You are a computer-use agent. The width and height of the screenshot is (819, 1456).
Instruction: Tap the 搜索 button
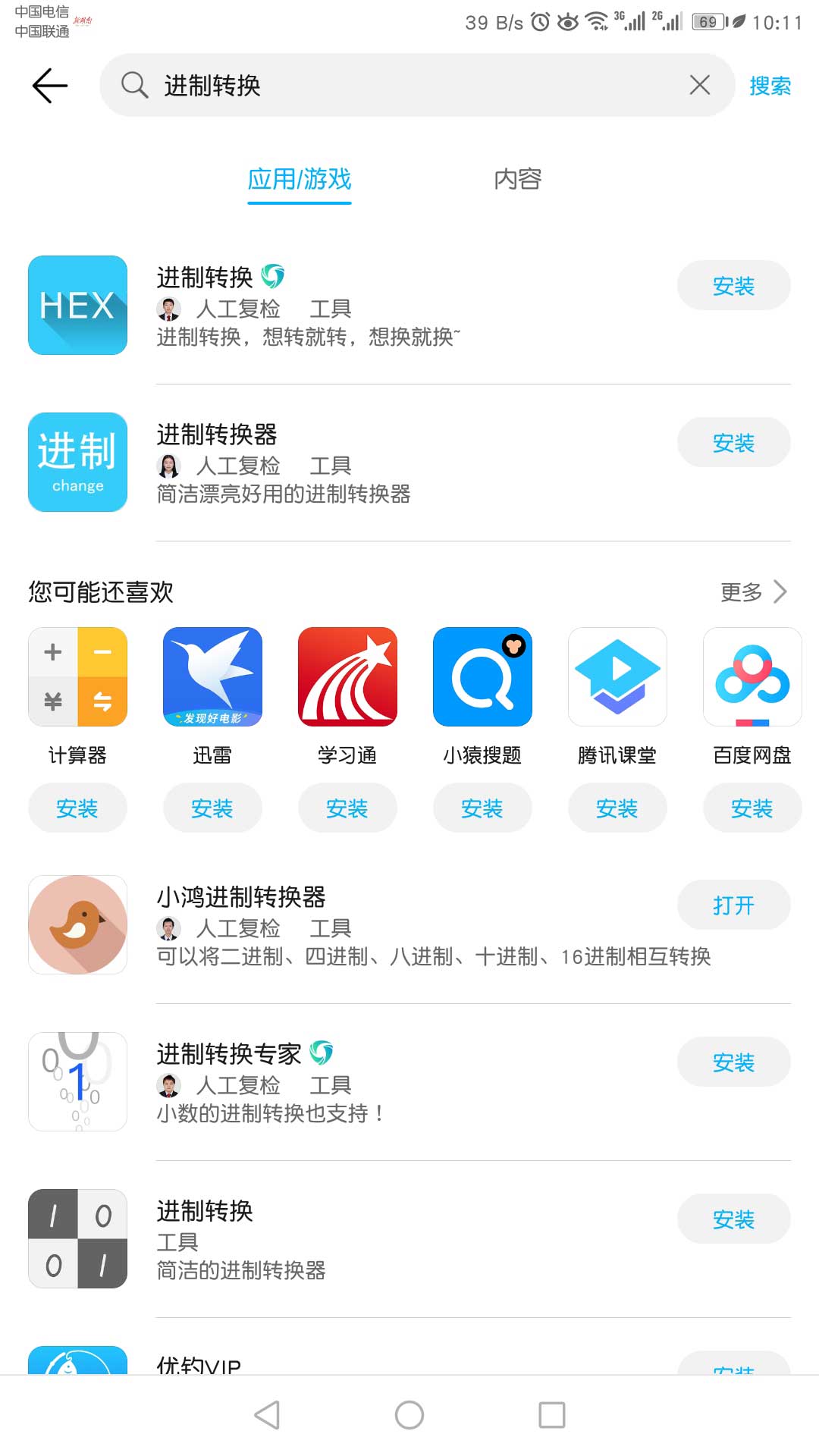coord(770,86)
